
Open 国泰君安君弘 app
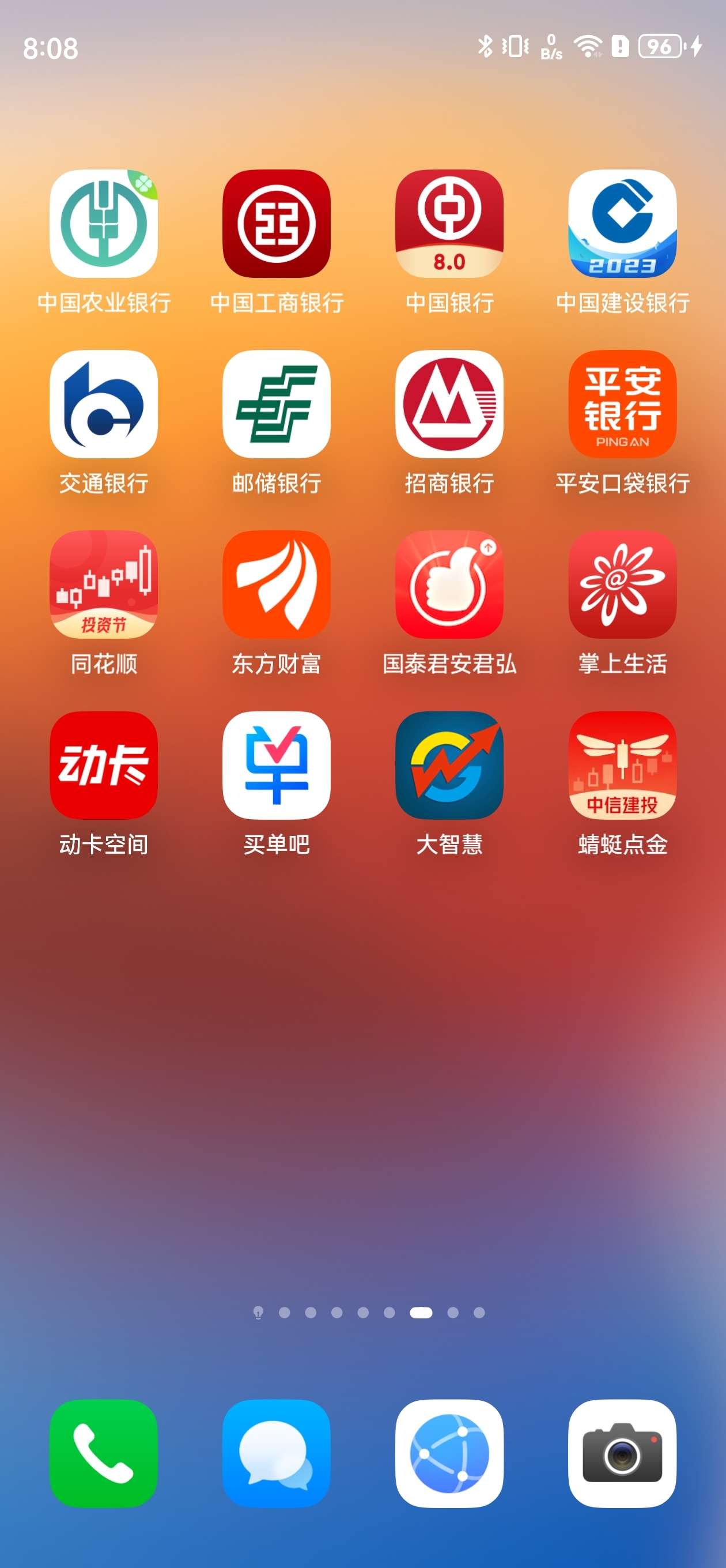pyautogui.click(x=449, y=585)
